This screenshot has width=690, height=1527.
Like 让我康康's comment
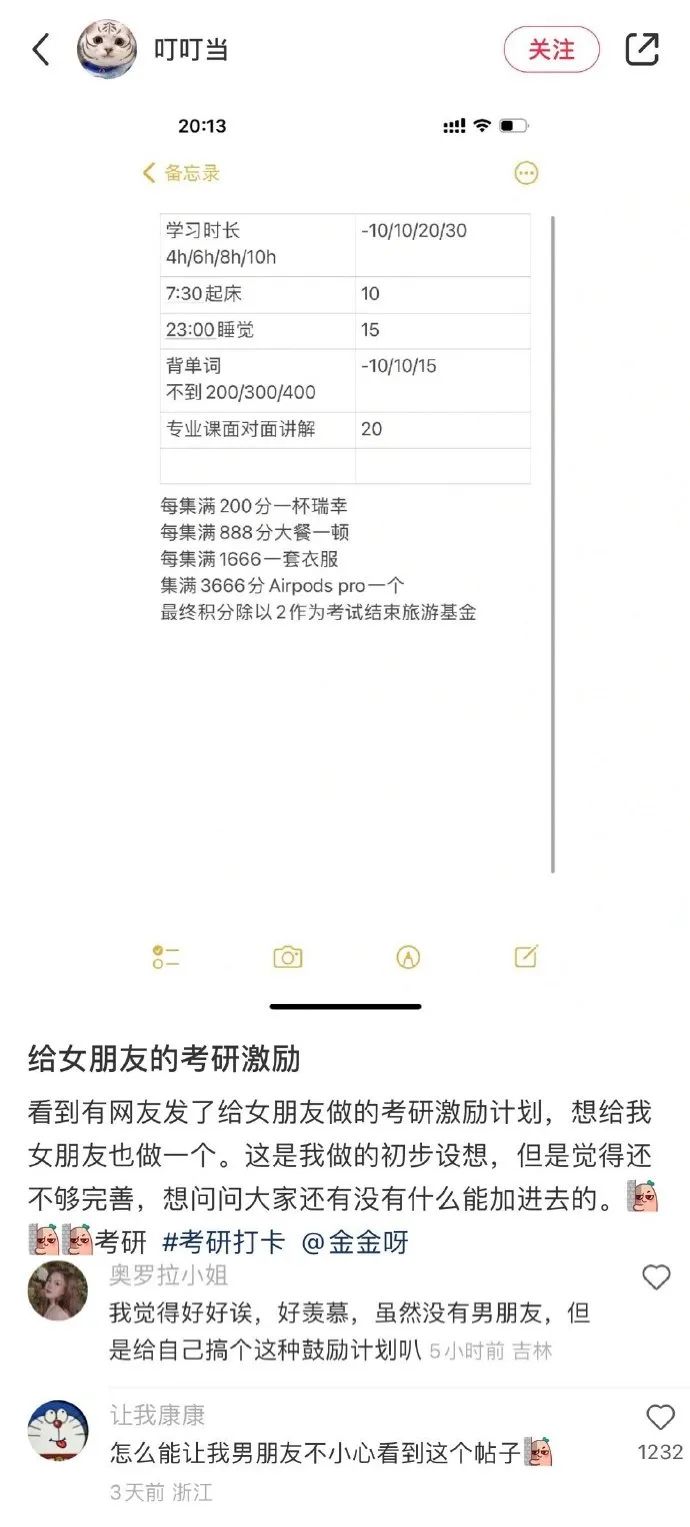click(660, 1417)
